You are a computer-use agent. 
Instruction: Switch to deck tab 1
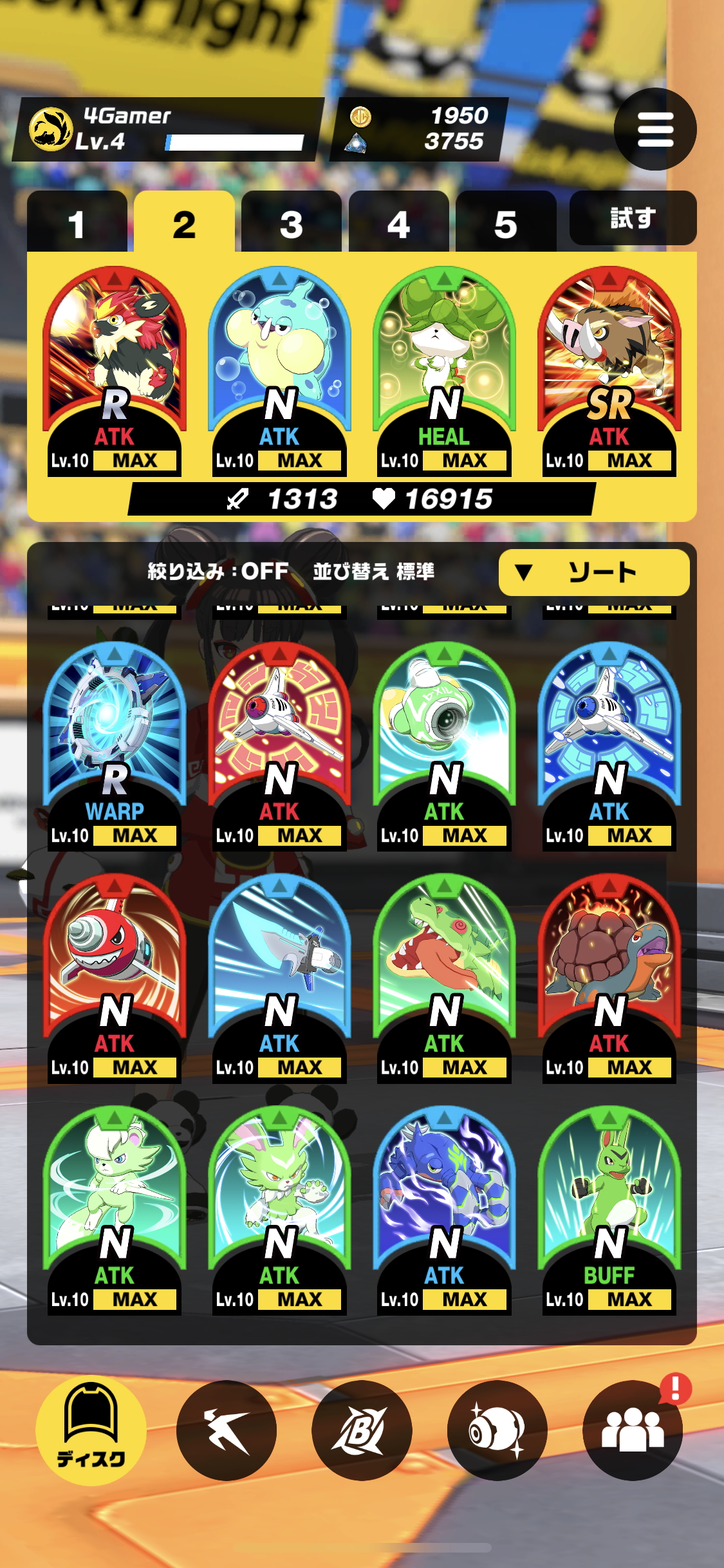[77, 223]
